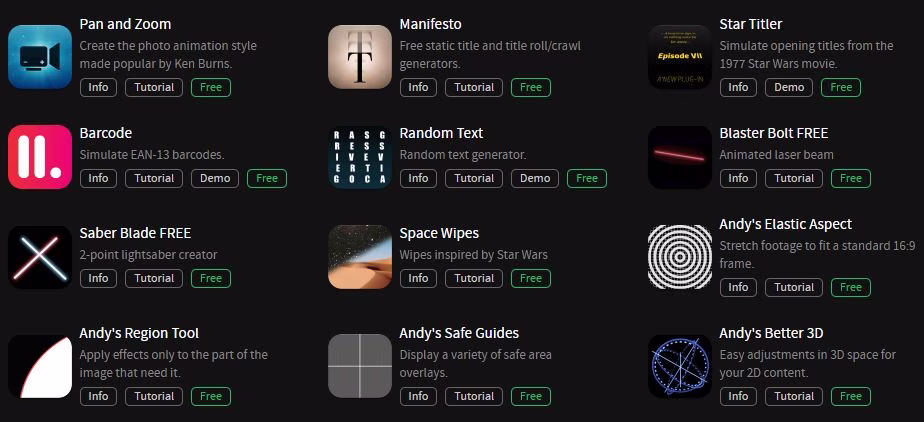Open the tutorial for Andy's Region Tool

click(154, 396)
